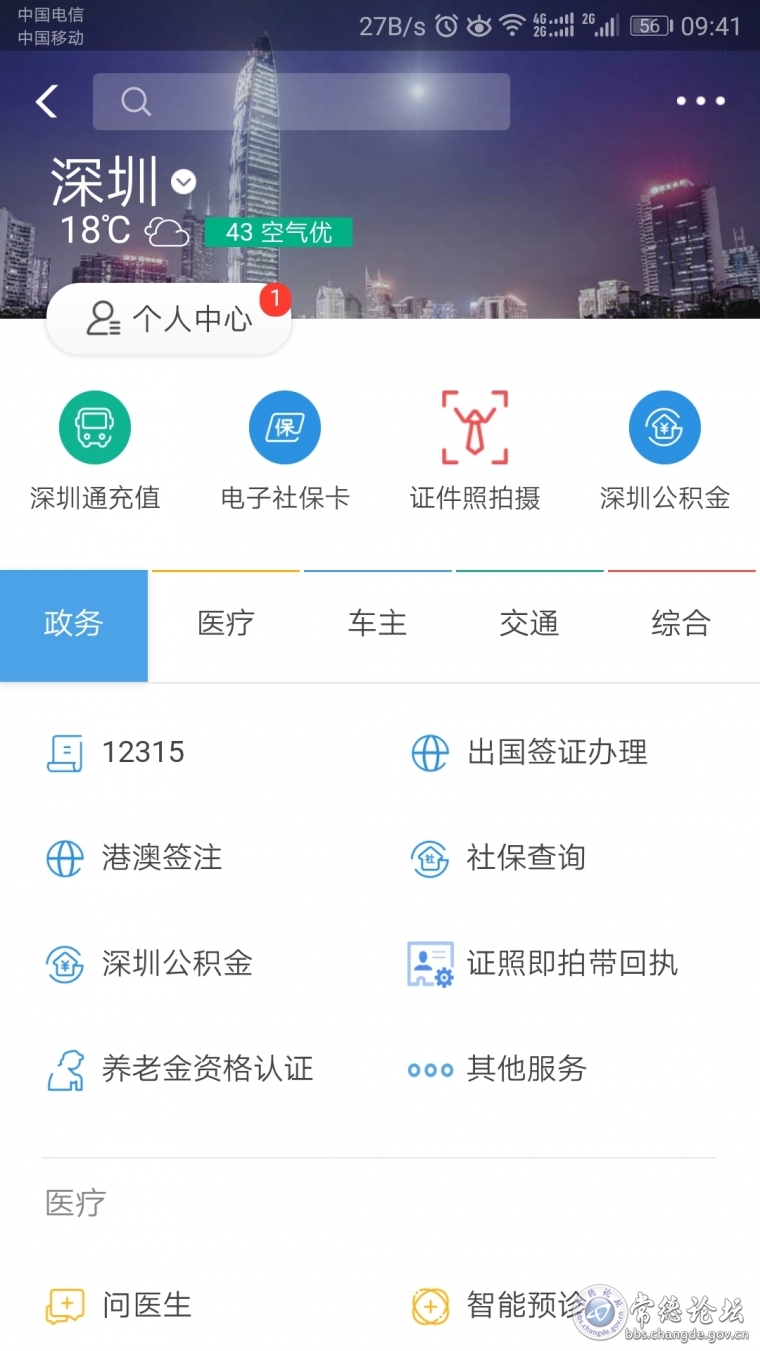Image resolution: width=760 pixels, height=1351 pixels.
Task: Switch to the 交通 tab
Action: 530,625
